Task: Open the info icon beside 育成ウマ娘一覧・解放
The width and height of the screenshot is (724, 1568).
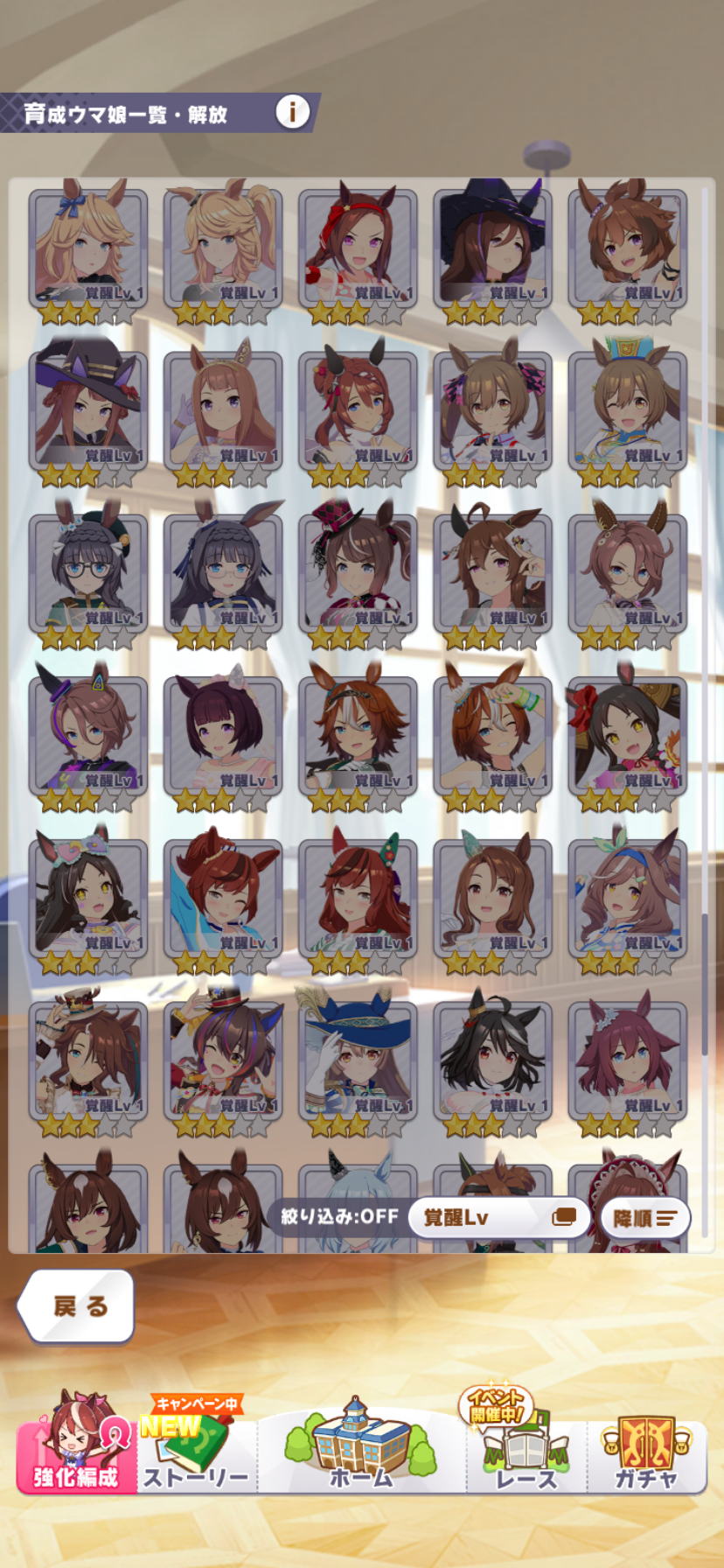Action: (x=292, y=112)
